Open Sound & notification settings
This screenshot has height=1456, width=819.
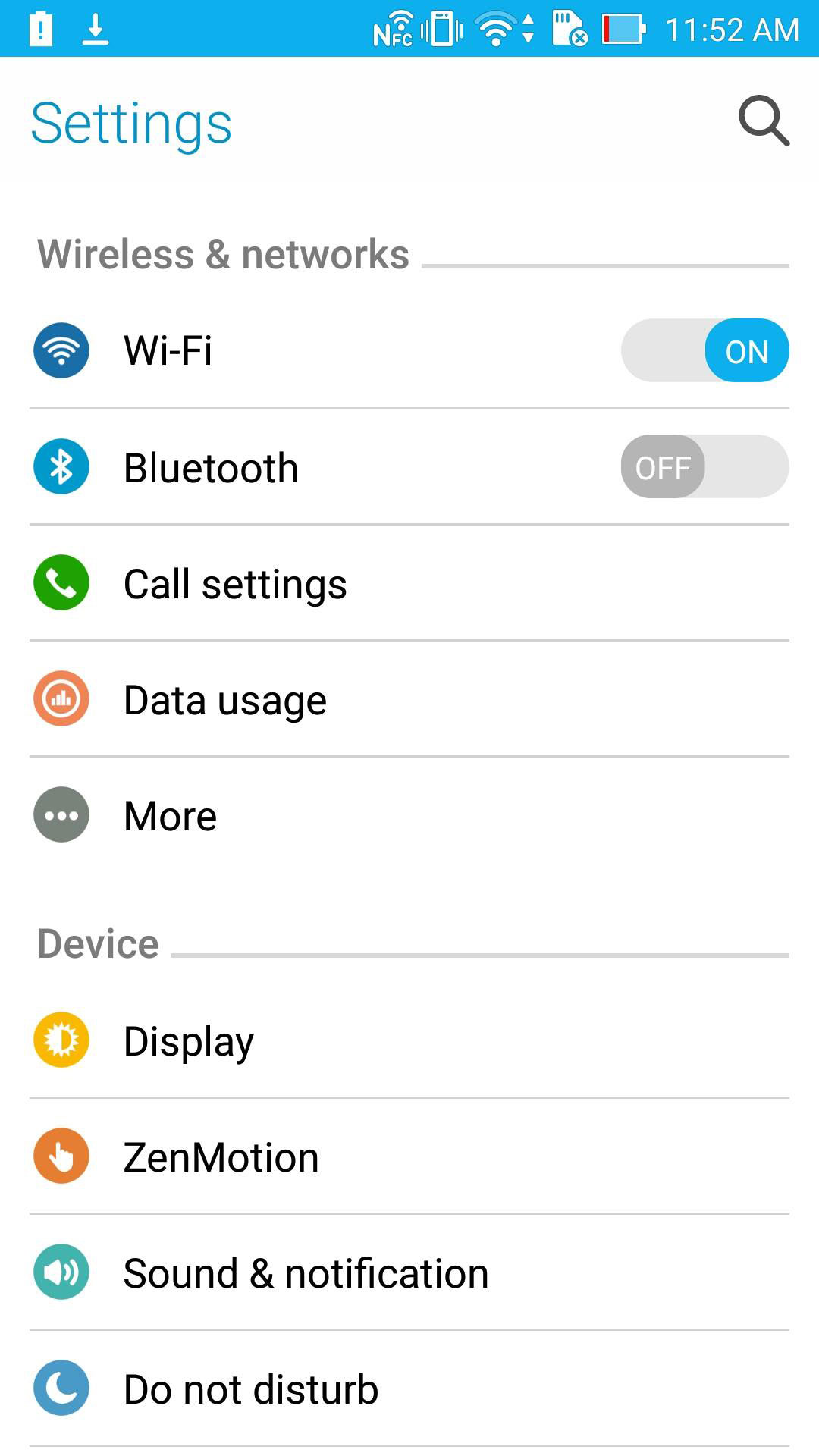click(x=409, y=1272)
